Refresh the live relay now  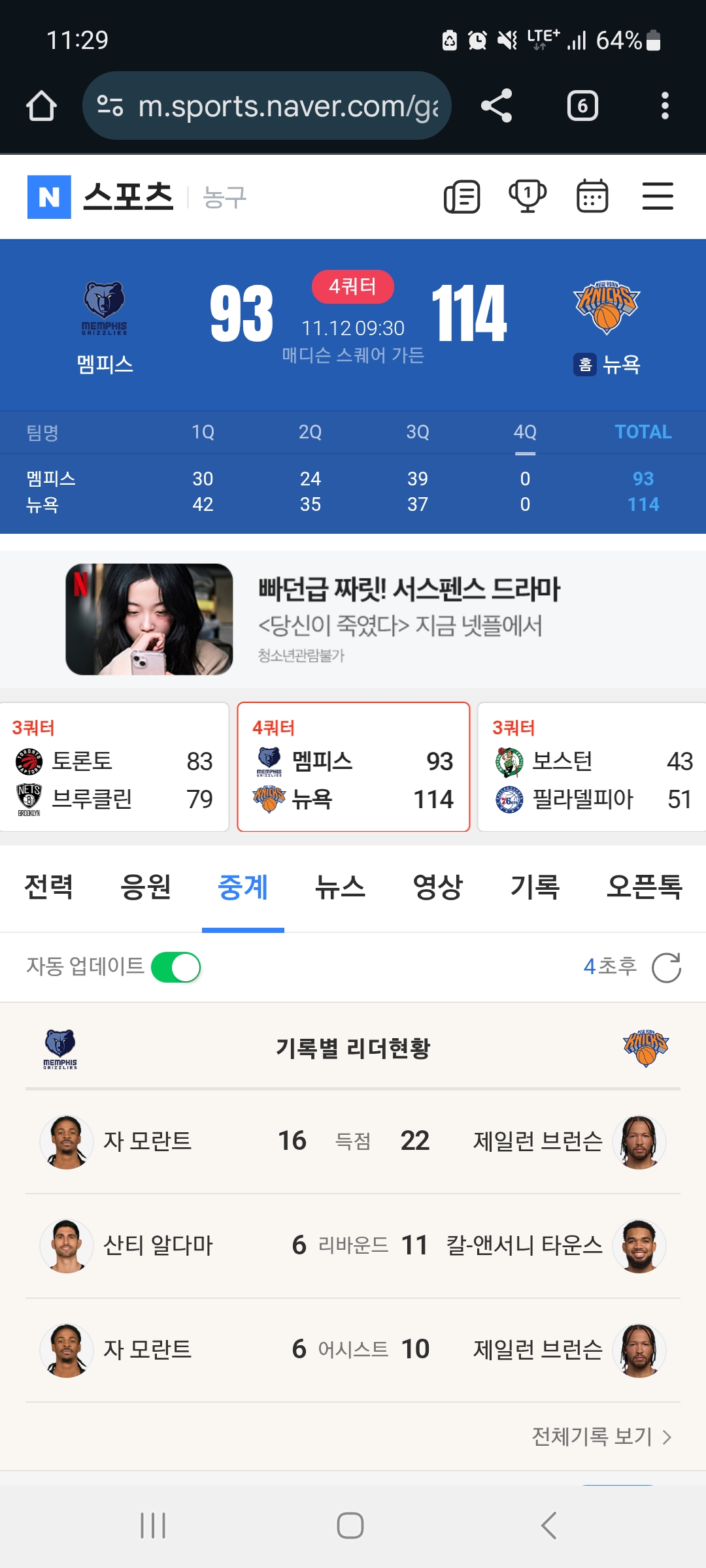(x=666, y=967)
